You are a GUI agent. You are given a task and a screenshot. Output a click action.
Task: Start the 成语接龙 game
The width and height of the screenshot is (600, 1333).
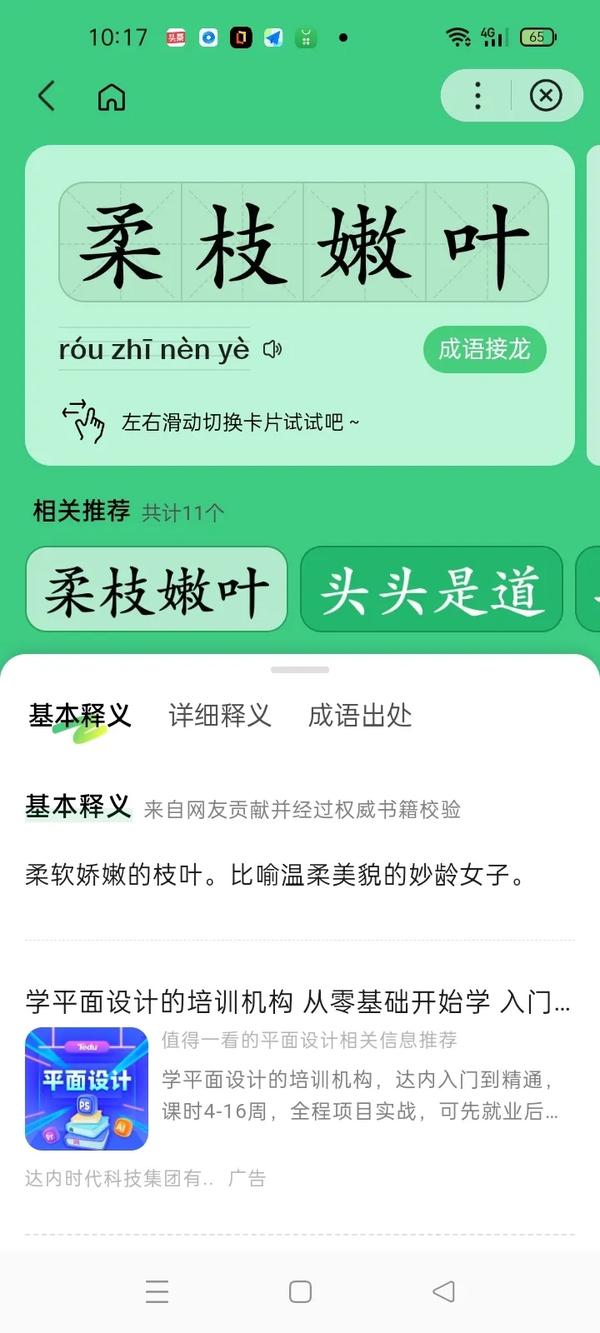click(484, 349)
